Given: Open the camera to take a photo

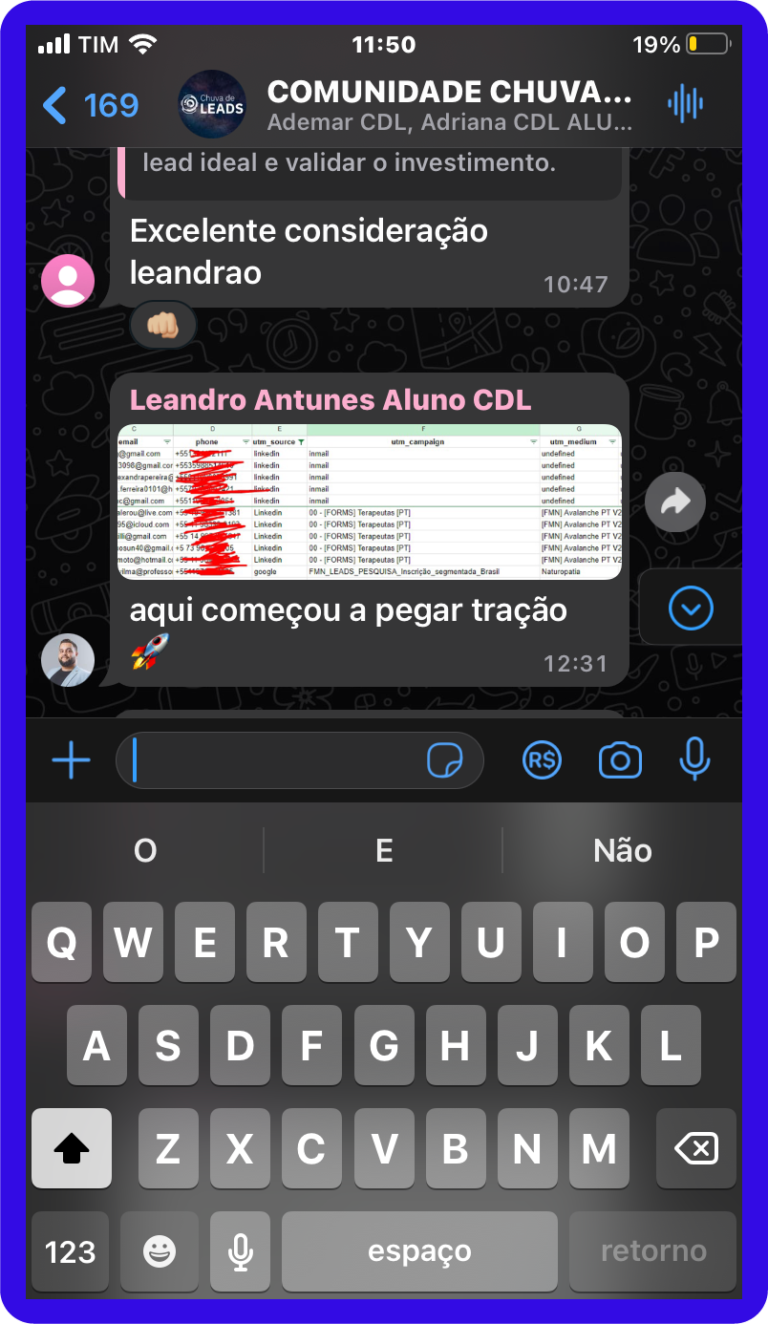Looking at the screenshot, I should click(x=620, y=761).
